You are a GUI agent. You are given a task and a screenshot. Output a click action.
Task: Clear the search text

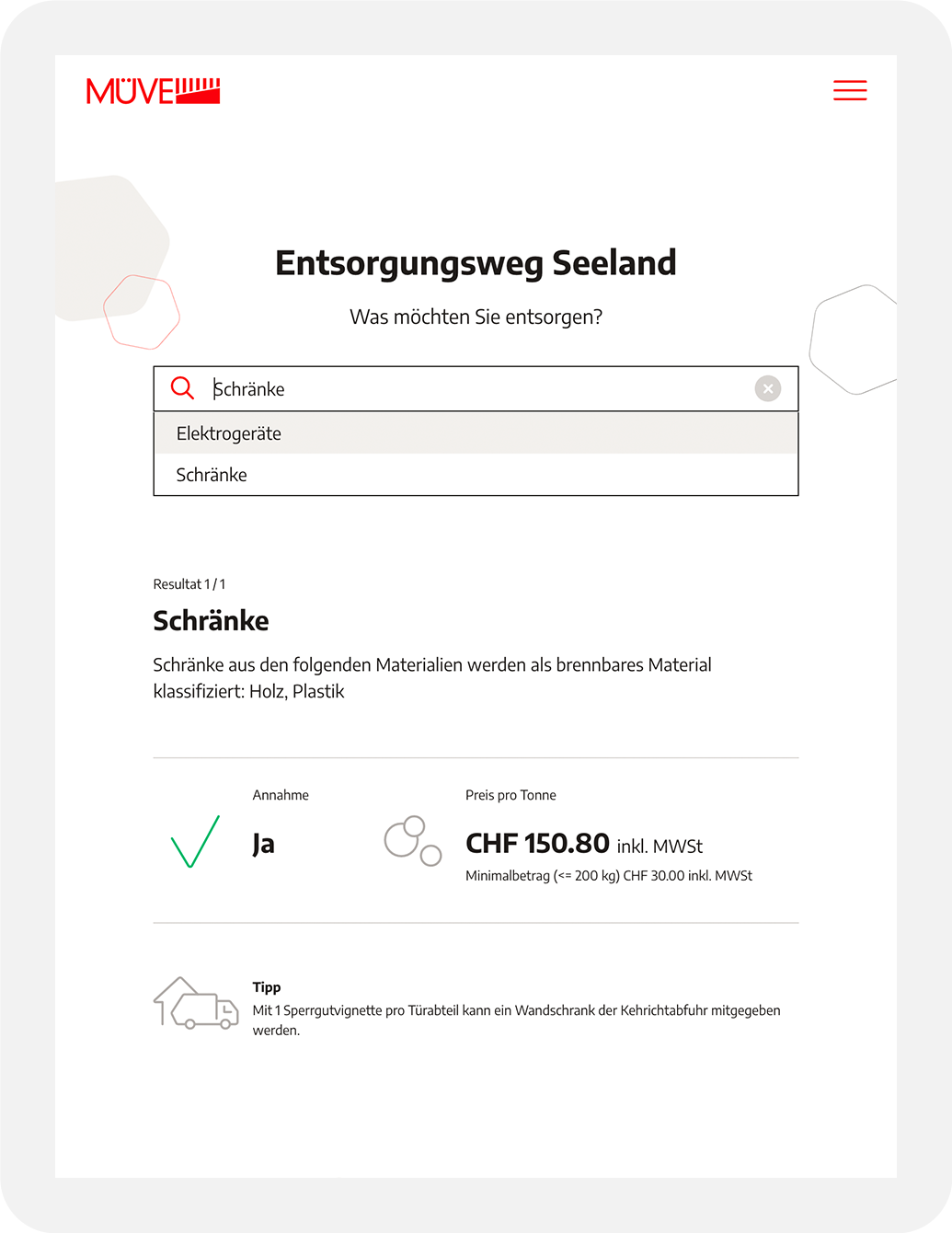tap(768, 389)
